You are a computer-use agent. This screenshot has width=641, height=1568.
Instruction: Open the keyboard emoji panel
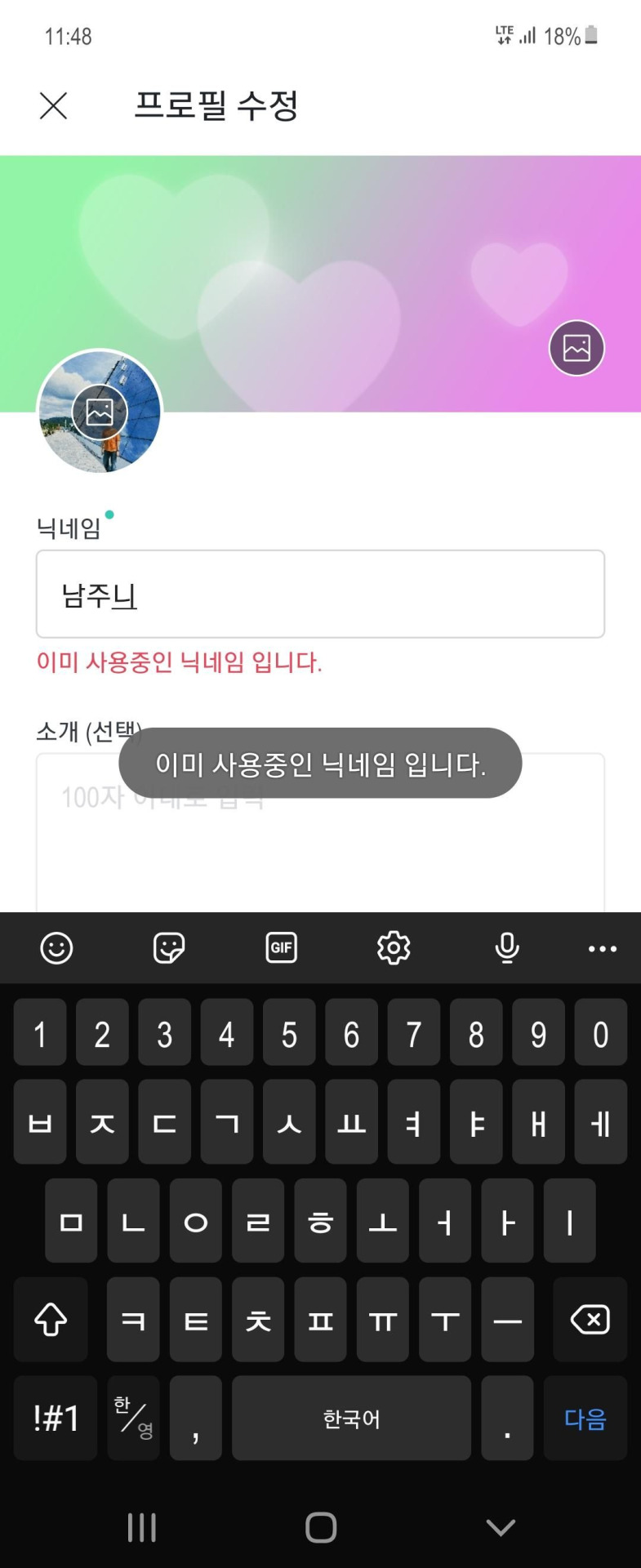[56, 948]
